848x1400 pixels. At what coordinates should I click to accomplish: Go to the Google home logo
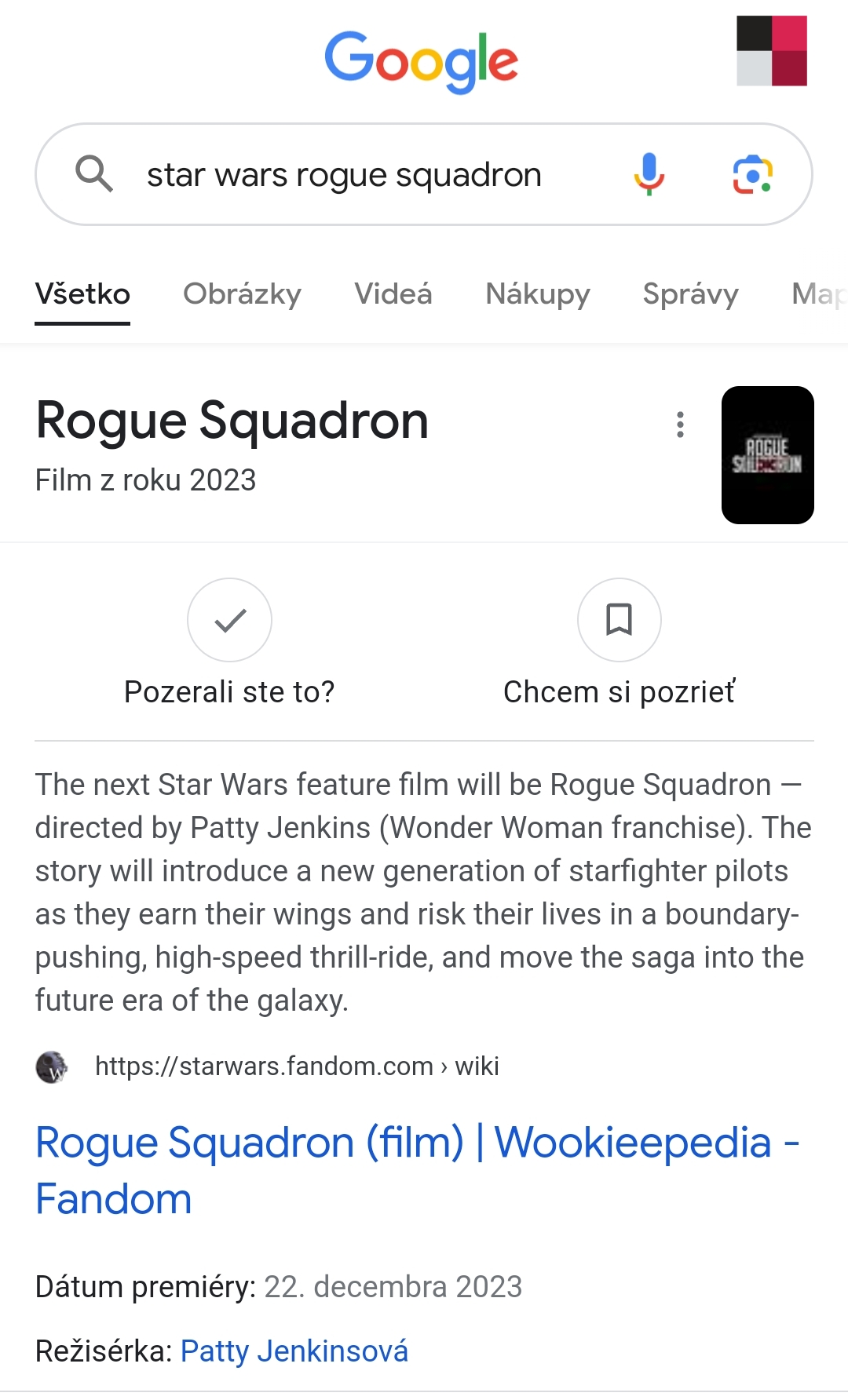pos(422,60)
